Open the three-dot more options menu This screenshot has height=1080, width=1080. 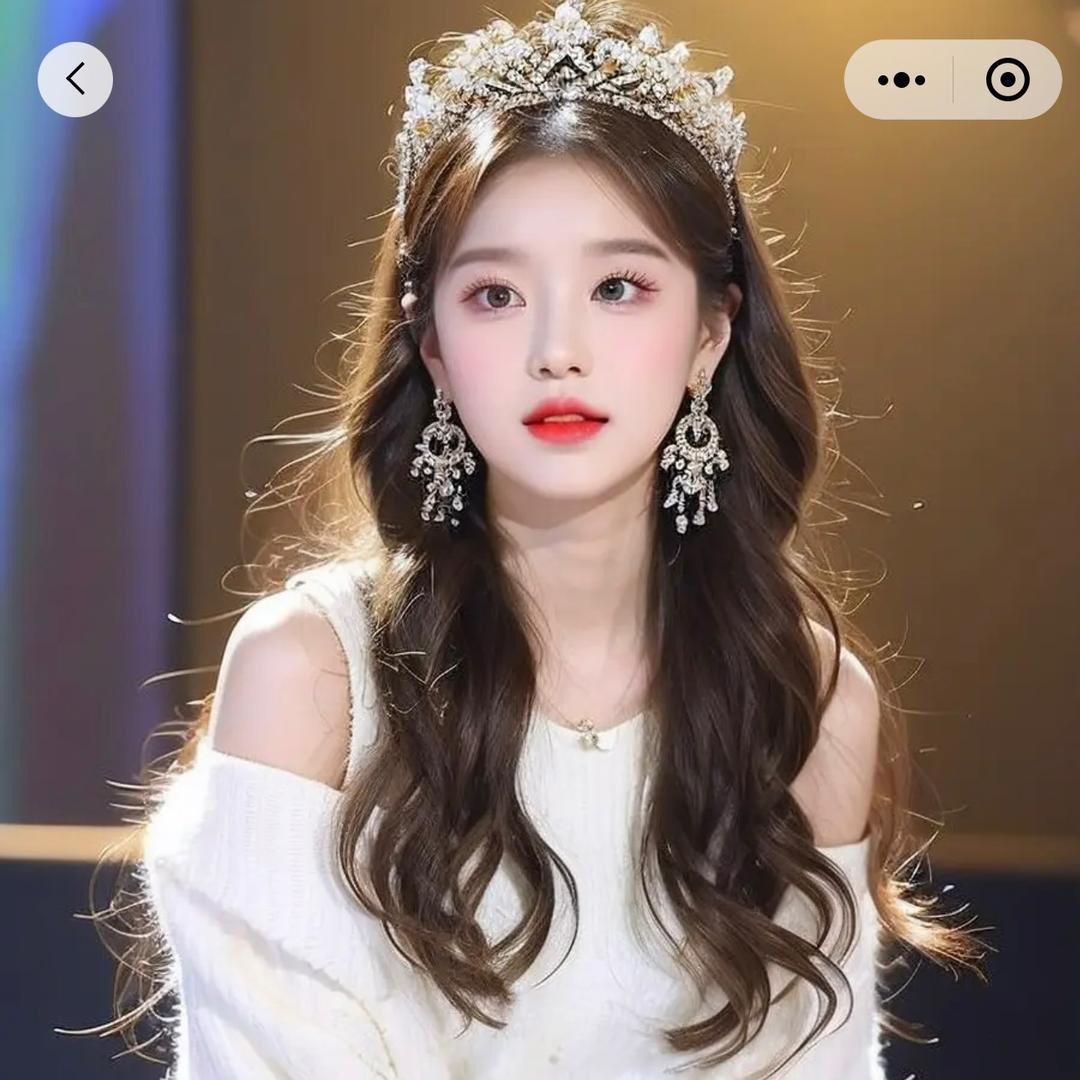901,80
